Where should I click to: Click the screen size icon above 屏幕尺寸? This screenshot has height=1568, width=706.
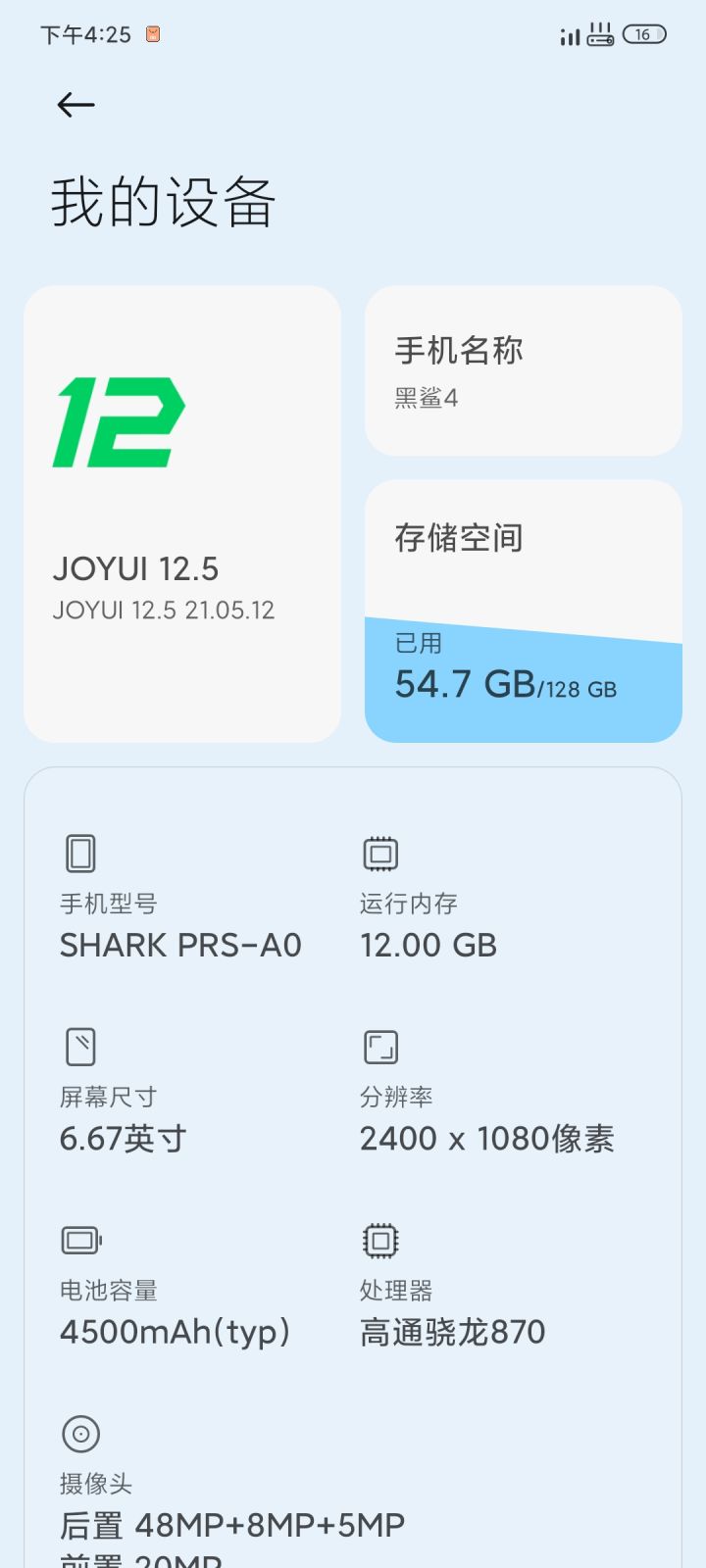[x=80, y=1047]
